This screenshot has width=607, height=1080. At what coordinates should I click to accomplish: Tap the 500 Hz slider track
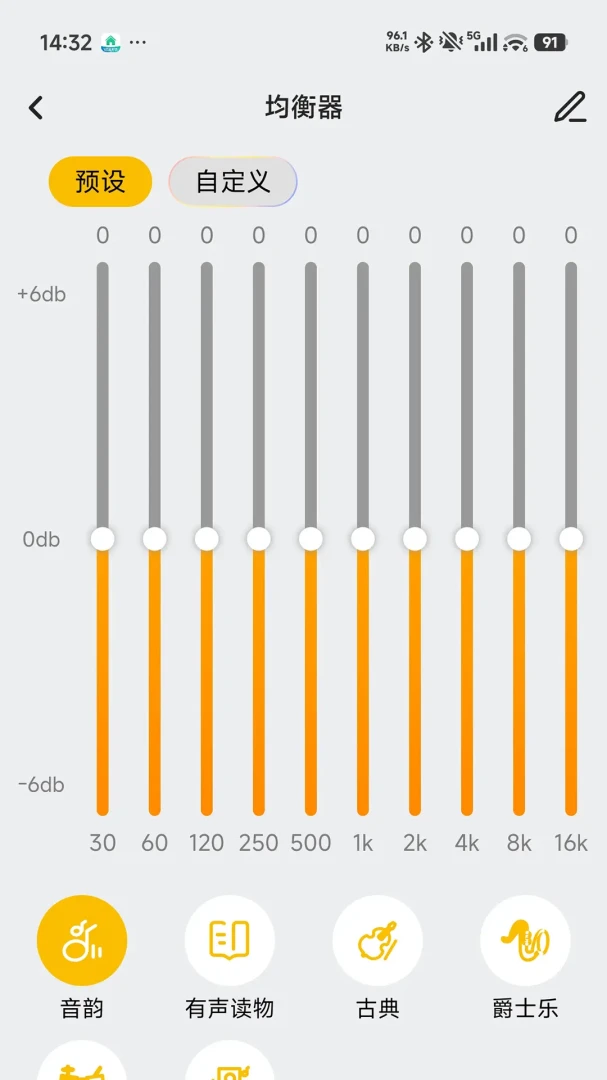[311, 539]
